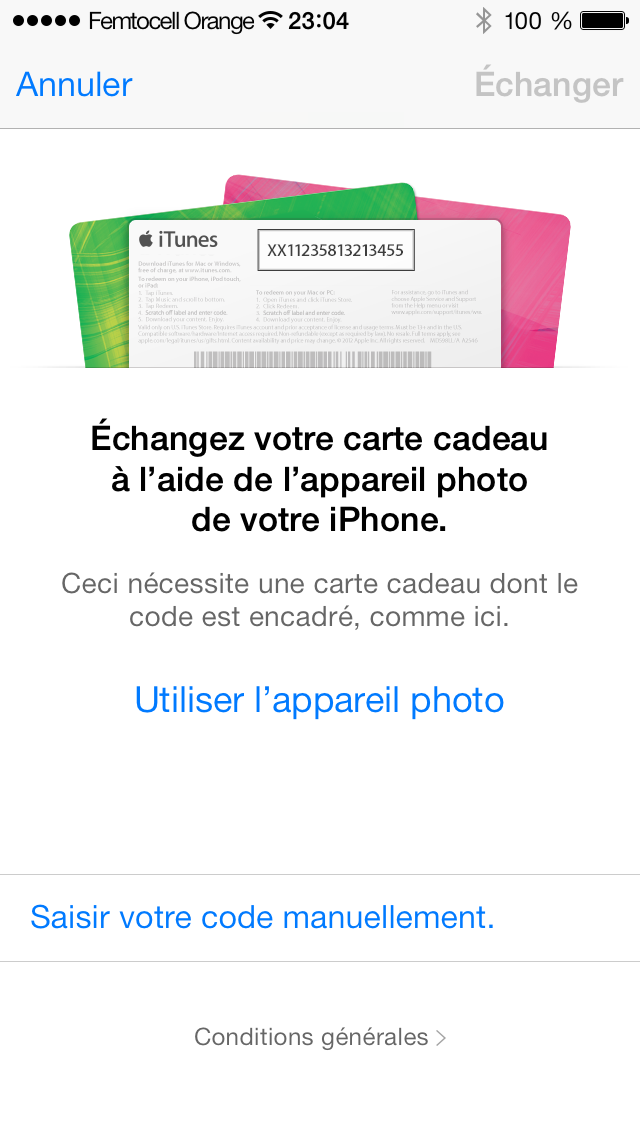The height and width of the screenshot is (1136, 640).
Task: Open Conditions générales
Action: click(320, 1037)
